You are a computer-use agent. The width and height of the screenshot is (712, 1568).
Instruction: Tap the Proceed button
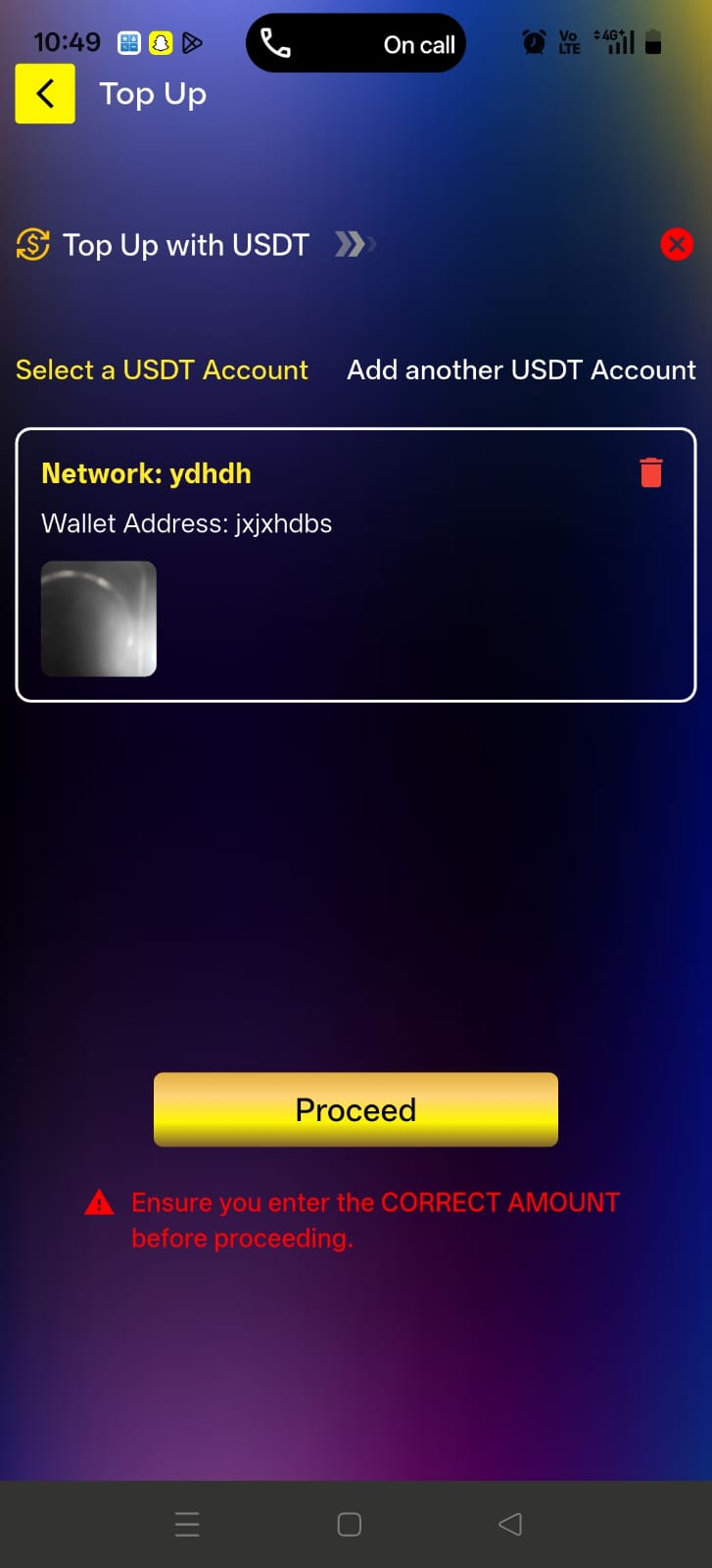pyautogui.click(x=356, y=1109)
